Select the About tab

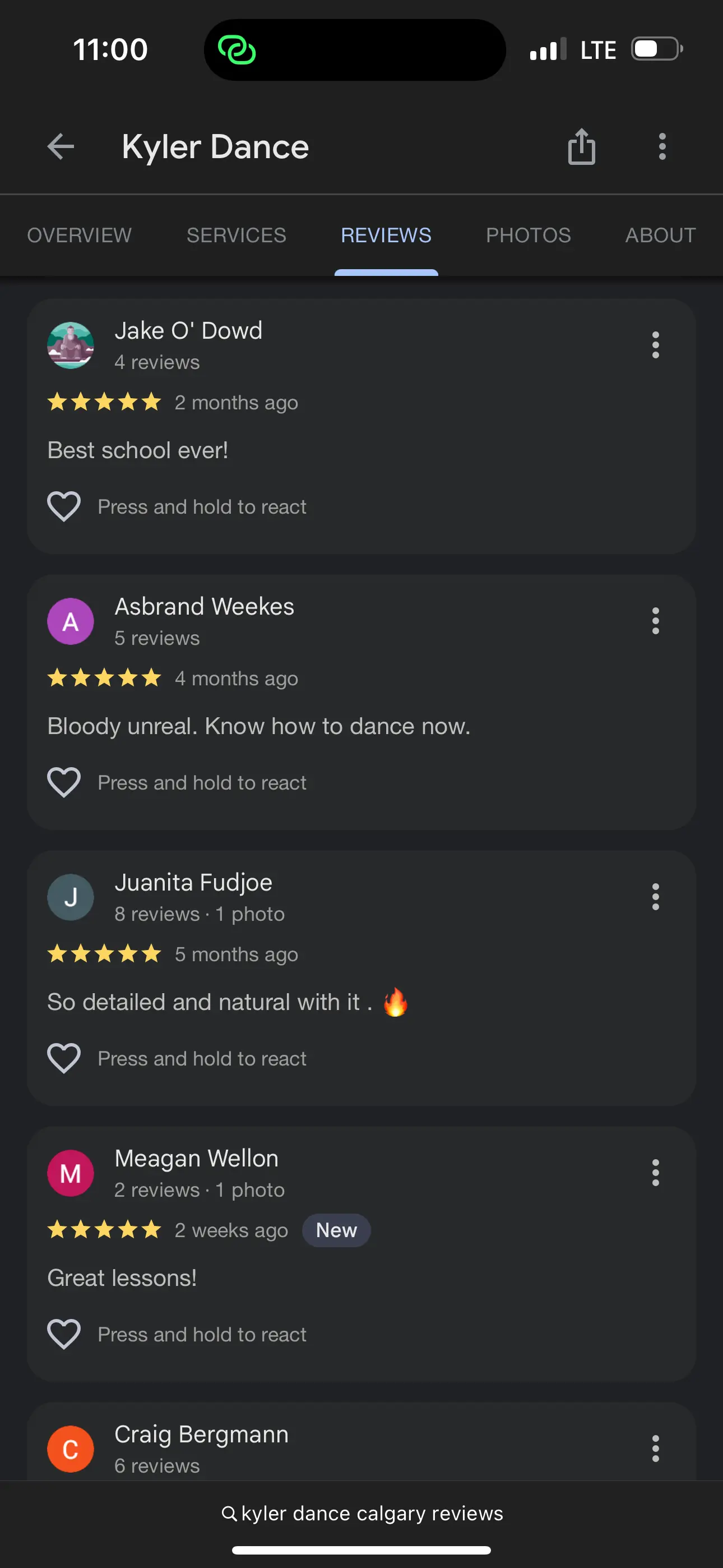point(660,235)
